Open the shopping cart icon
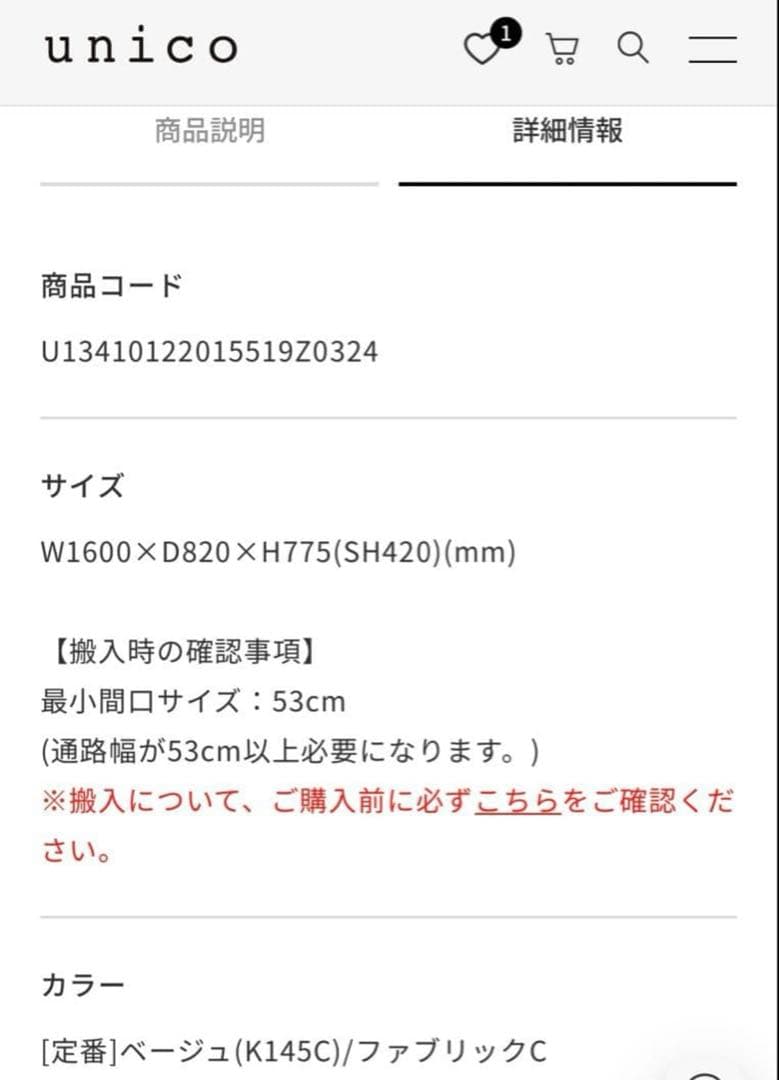 (x=562, y=50)
